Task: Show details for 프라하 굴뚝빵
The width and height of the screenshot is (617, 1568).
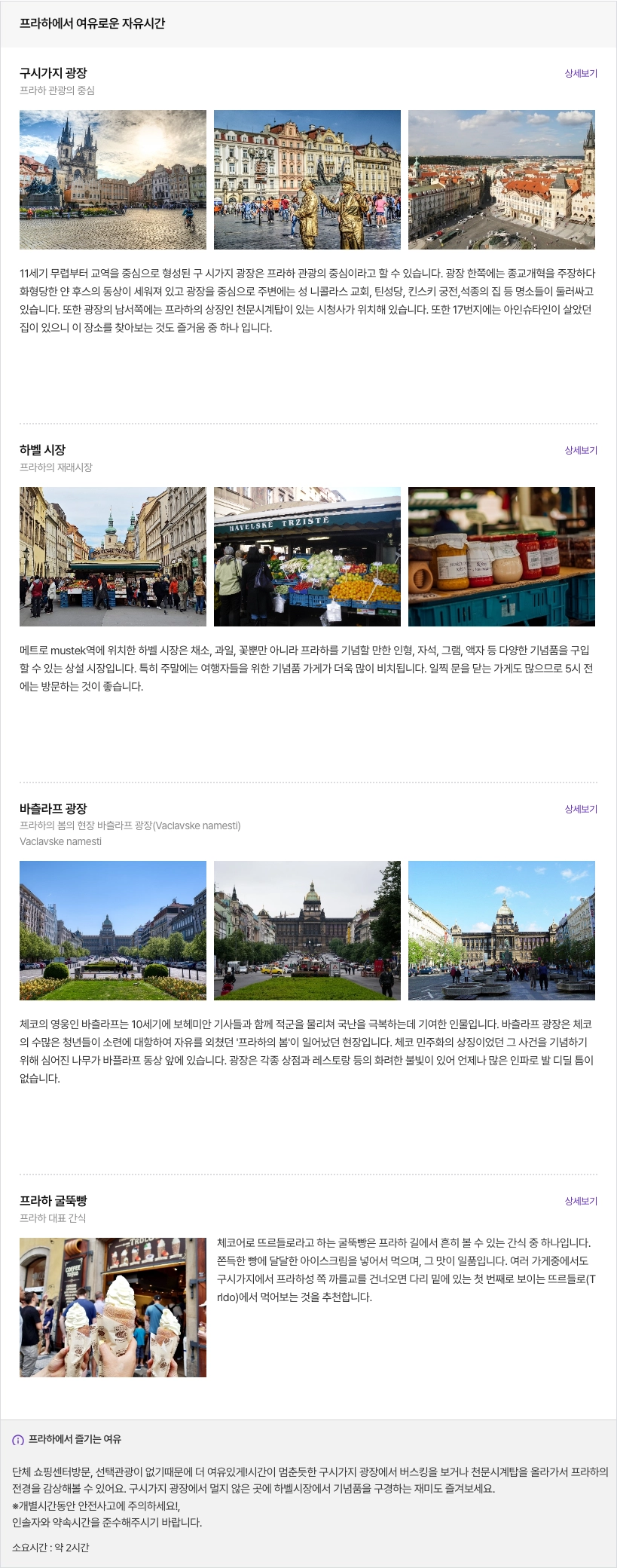Action: [x=581, y=1202]
